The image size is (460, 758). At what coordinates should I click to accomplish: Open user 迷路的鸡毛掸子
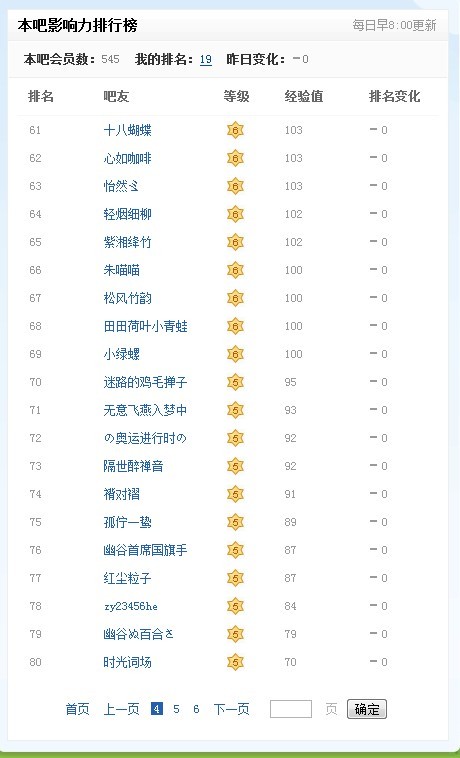coord(145,382)
